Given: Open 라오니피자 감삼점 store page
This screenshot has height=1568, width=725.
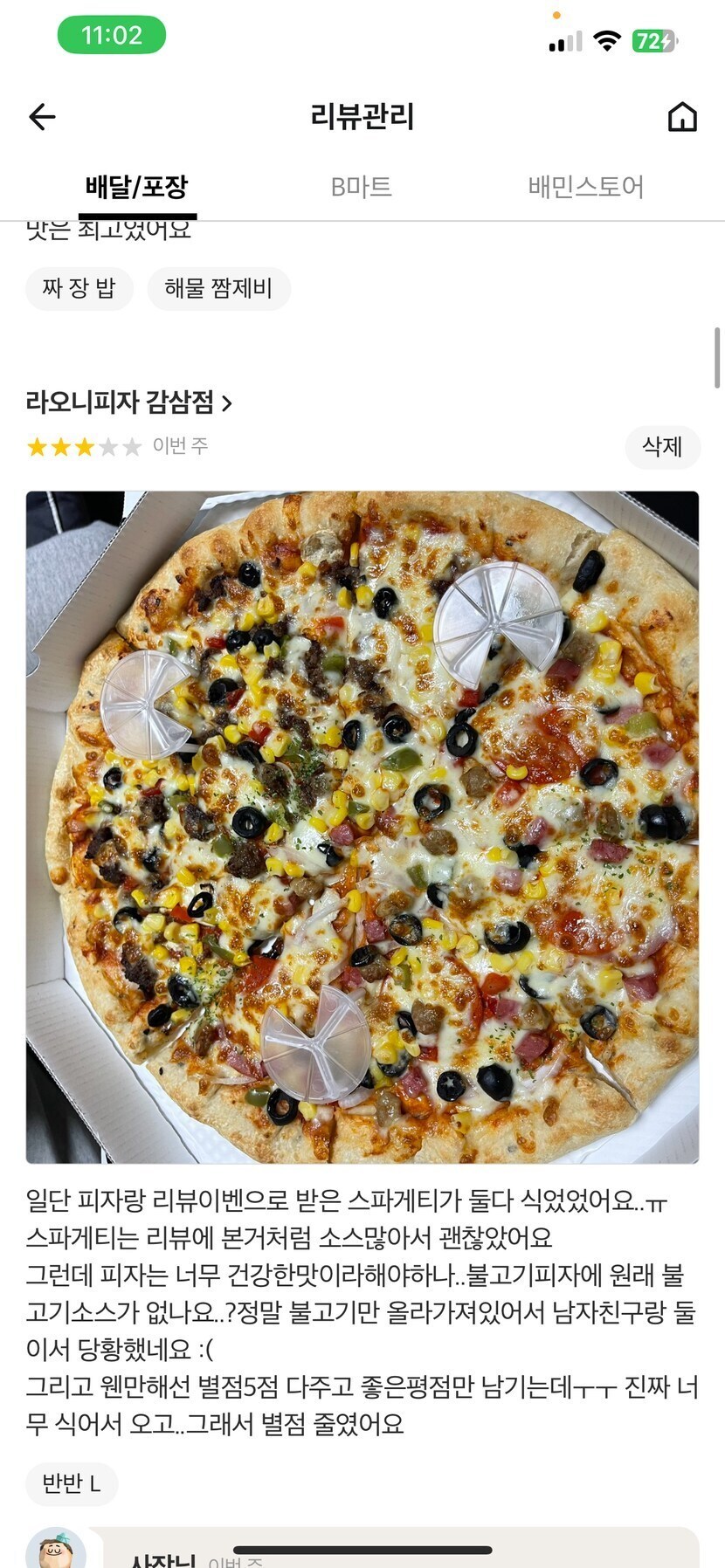Looking at the screenshot, I should pos(128,402).
